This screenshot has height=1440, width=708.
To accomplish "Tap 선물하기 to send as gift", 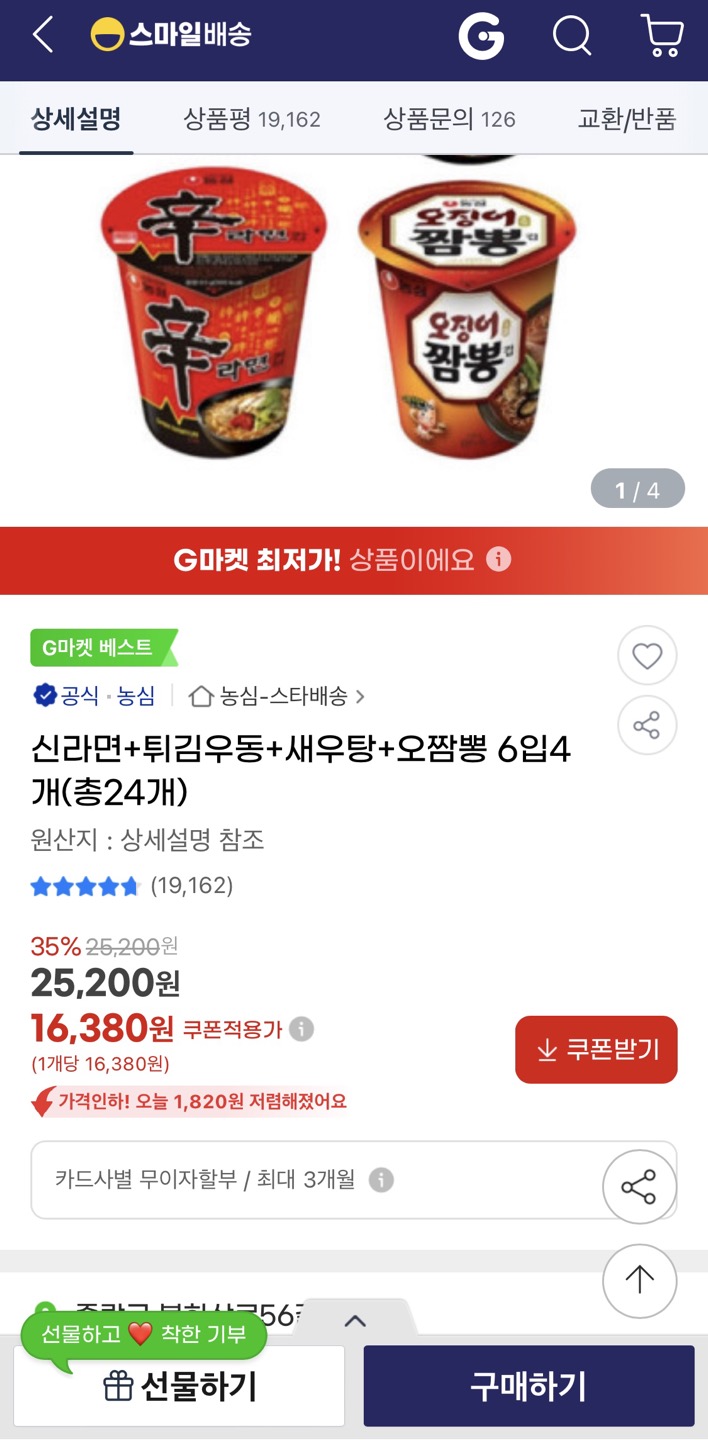I will click(x=179, y=1386).
